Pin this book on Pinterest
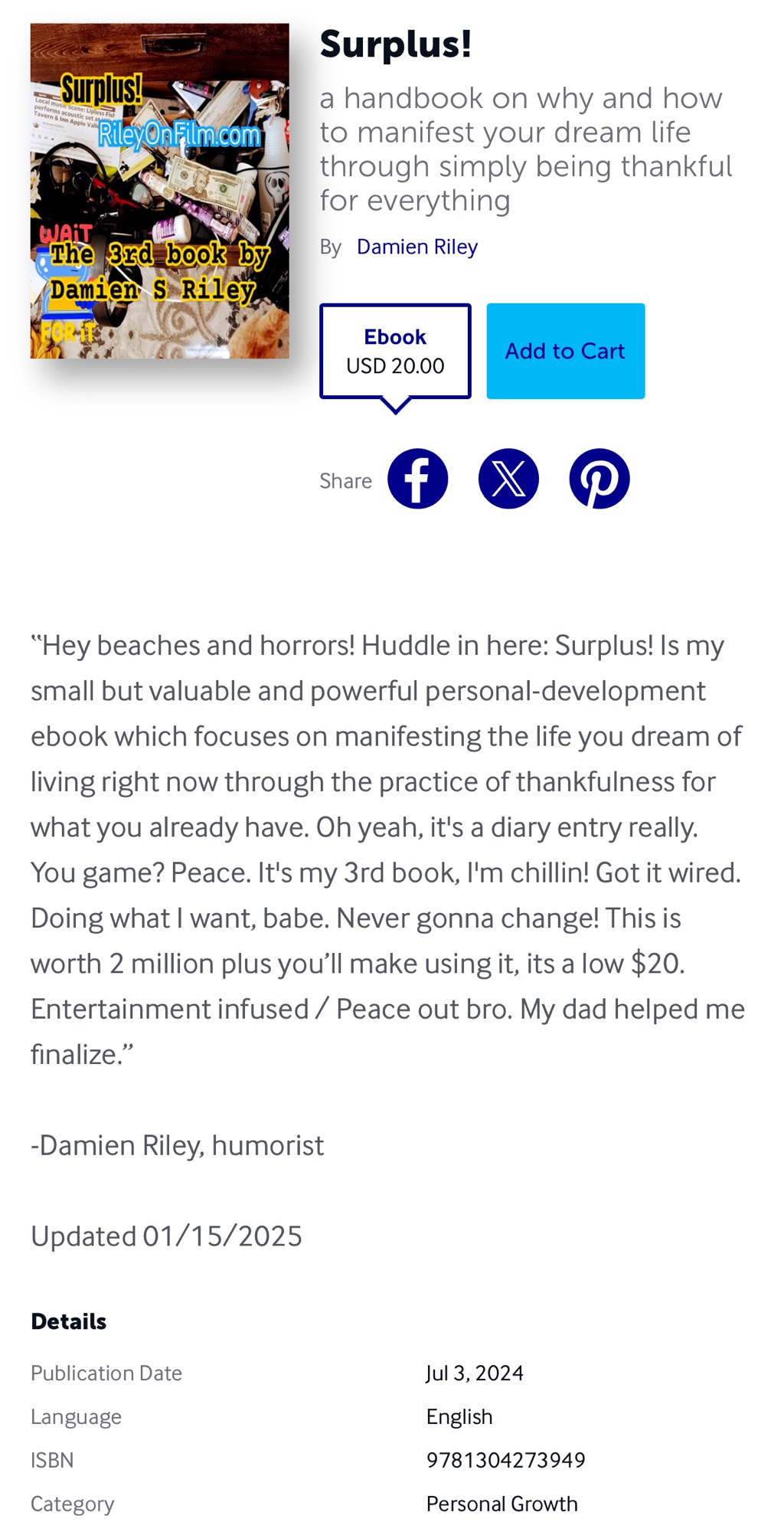The width and height of the screenshot is (784, 1532). [599, 479]
